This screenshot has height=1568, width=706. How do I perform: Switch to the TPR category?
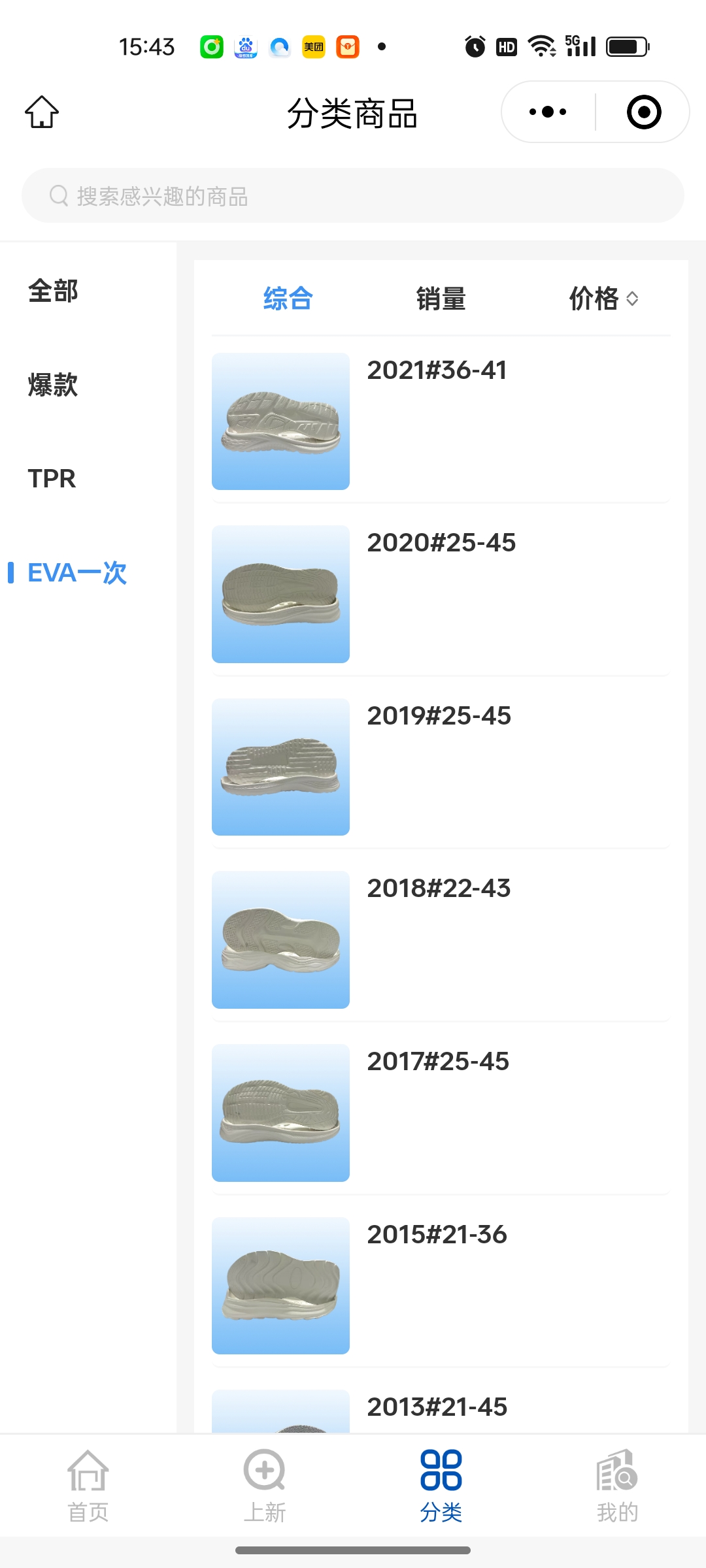click(x=52, y=479)
